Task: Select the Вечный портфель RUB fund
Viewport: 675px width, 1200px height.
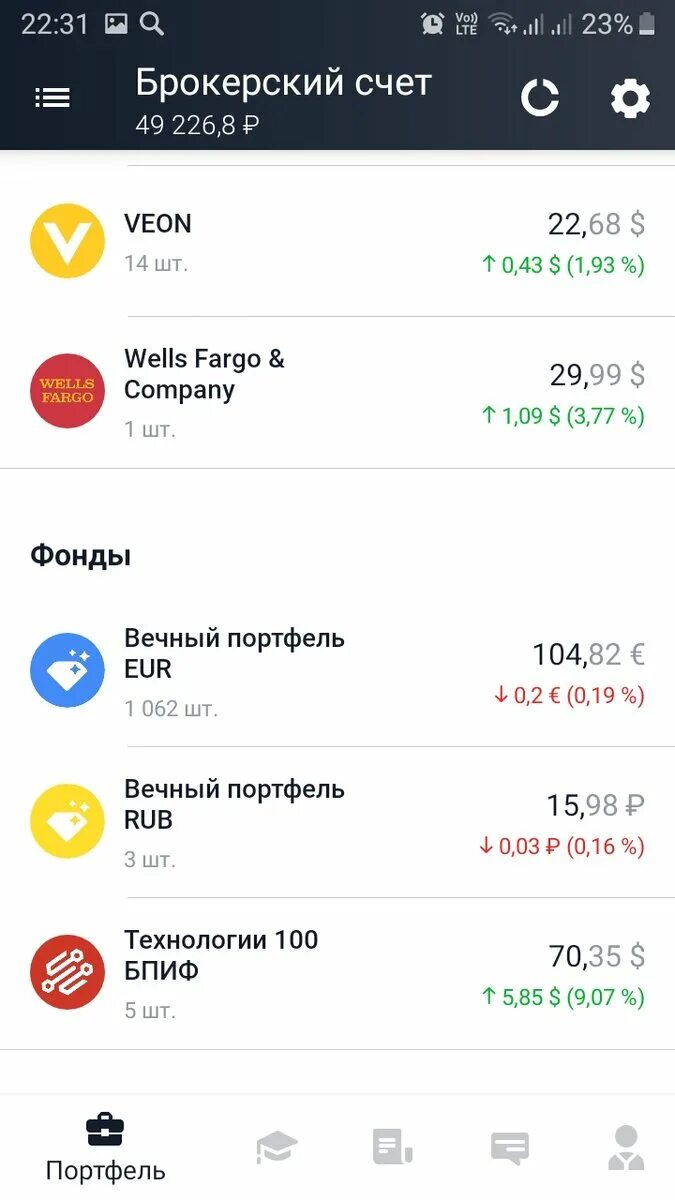Action: pos(337,822)
